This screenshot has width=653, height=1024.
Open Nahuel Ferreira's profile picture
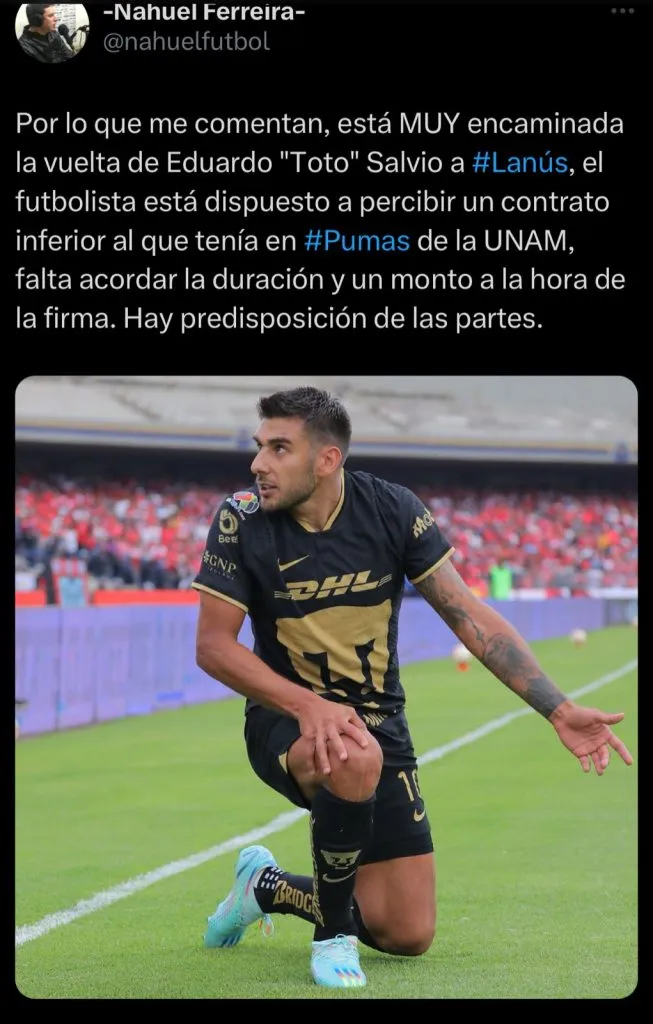(51, 30)
